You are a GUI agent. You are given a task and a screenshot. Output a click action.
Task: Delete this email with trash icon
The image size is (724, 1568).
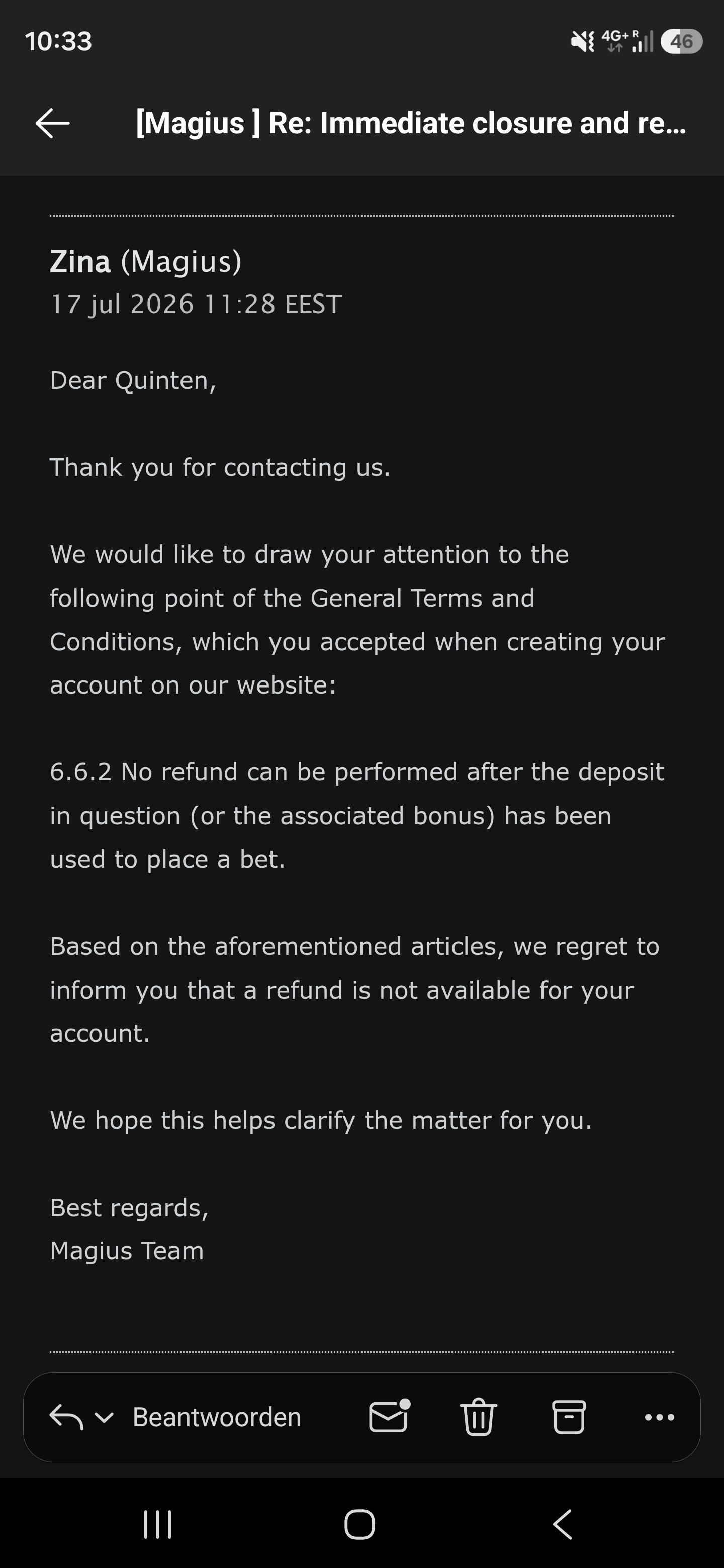(x=479, y=1416)
